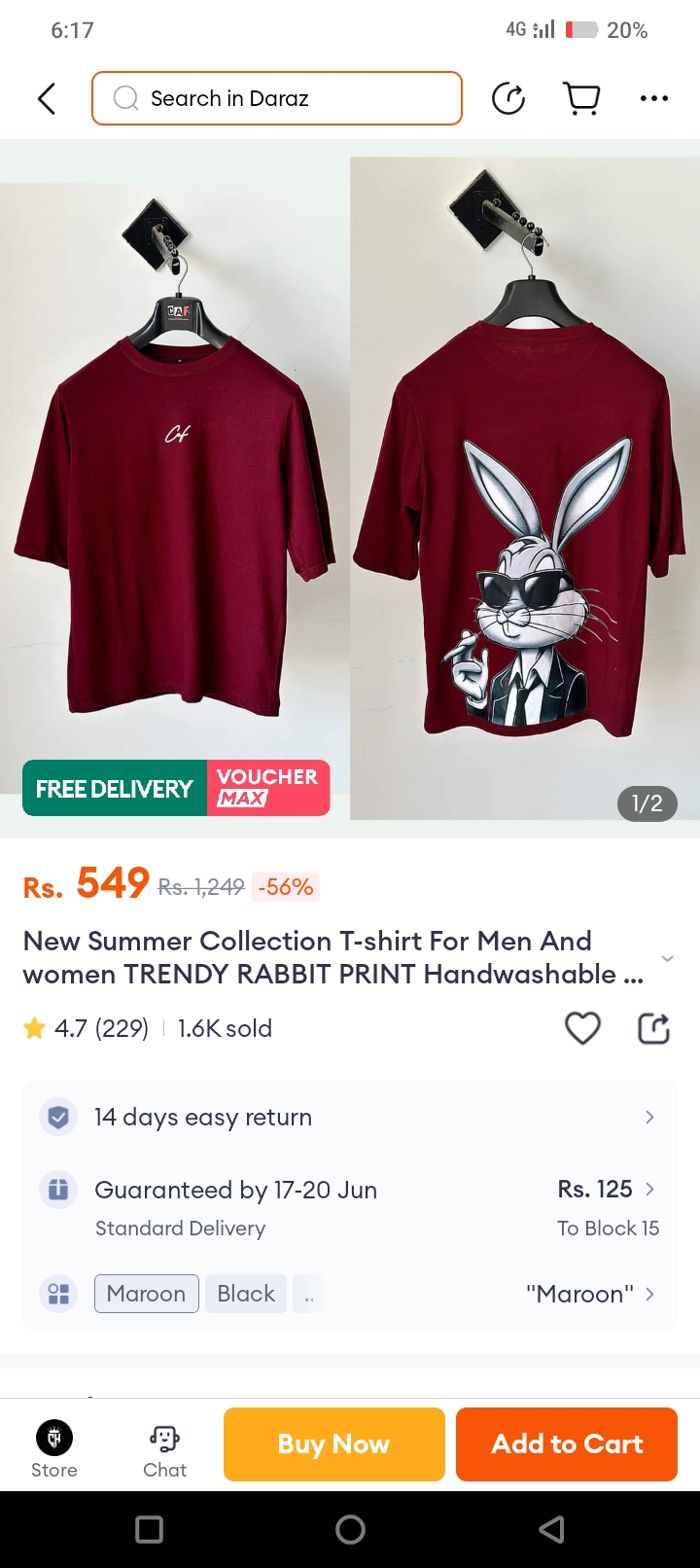The width and height of the screenshot is (700, 1568).
Task: Expand the product title chevron
Action: [667, 958]
